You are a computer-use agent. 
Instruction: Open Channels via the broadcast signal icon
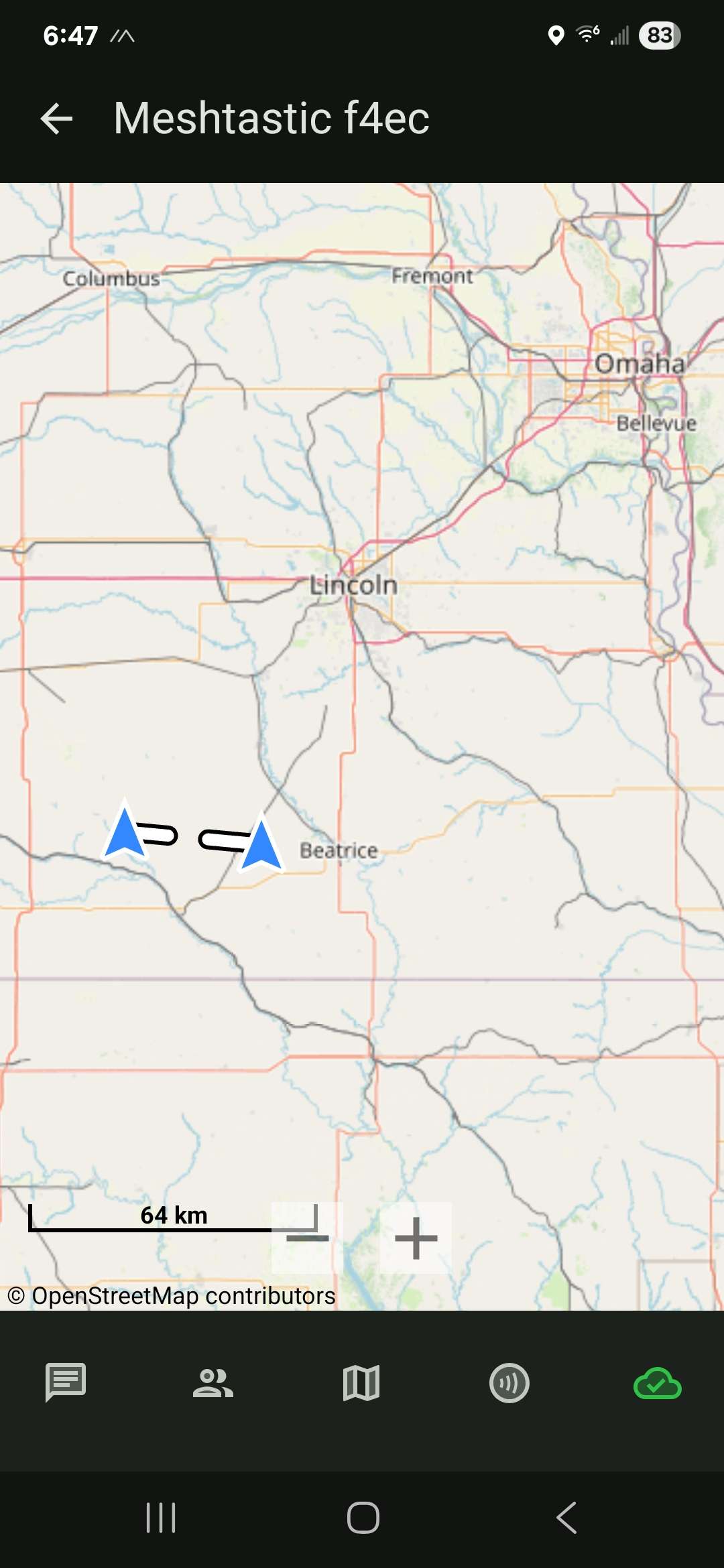[509, 1380]
